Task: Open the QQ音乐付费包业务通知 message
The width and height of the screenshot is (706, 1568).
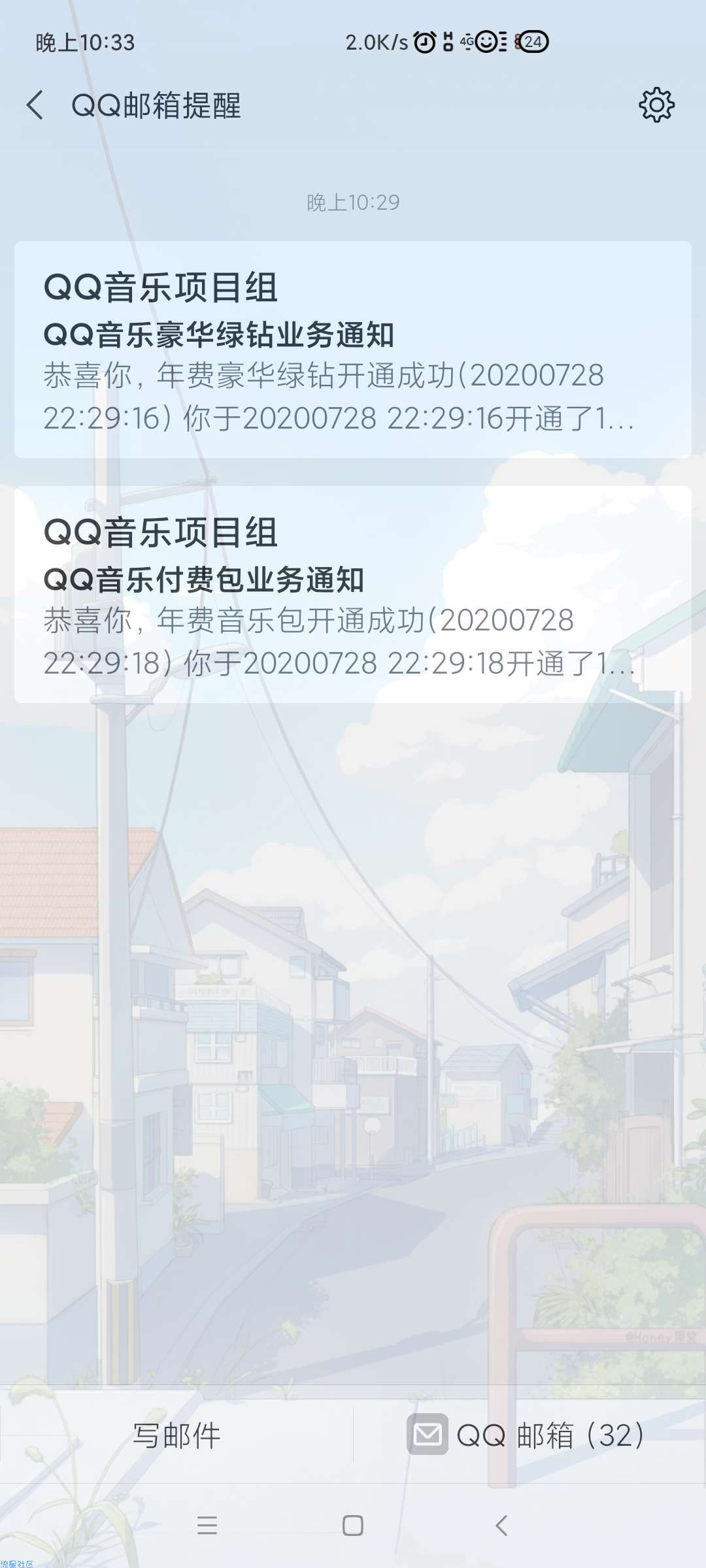Action: [x=353, y=595]
